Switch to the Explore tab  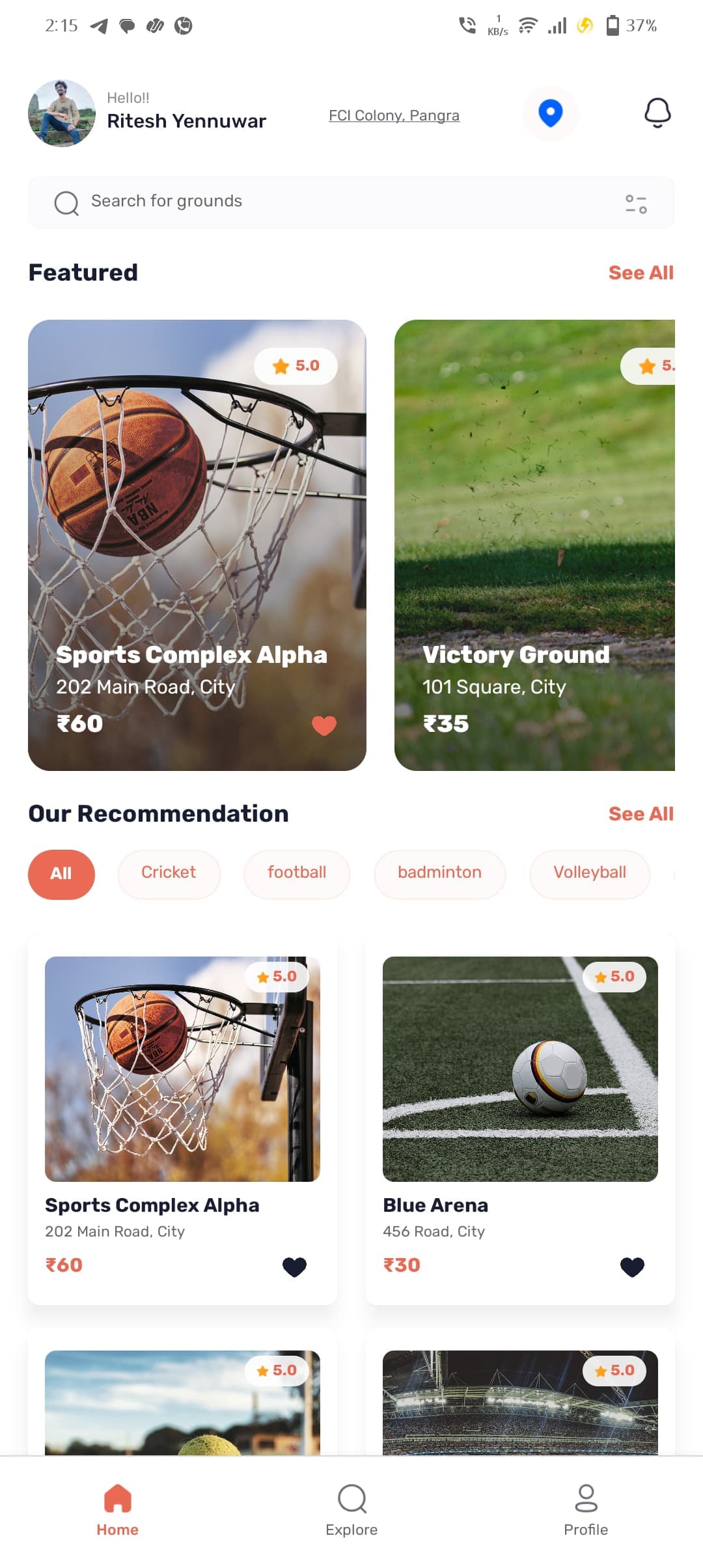(351, 1510)
